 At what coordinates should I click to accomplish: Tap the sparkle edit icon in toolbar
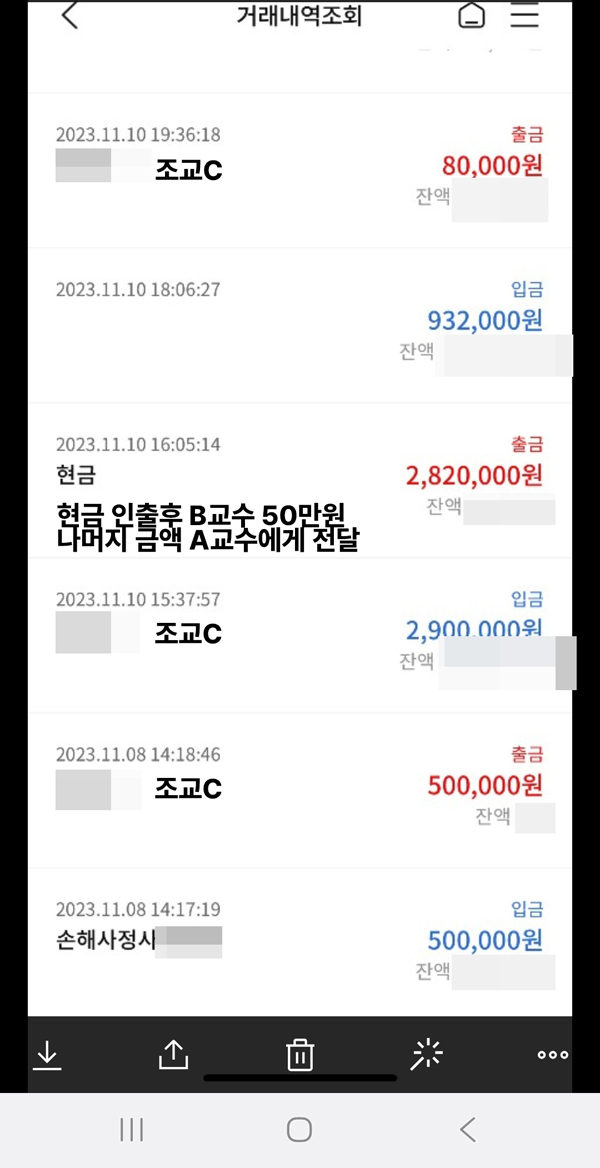click(427, 1056)
